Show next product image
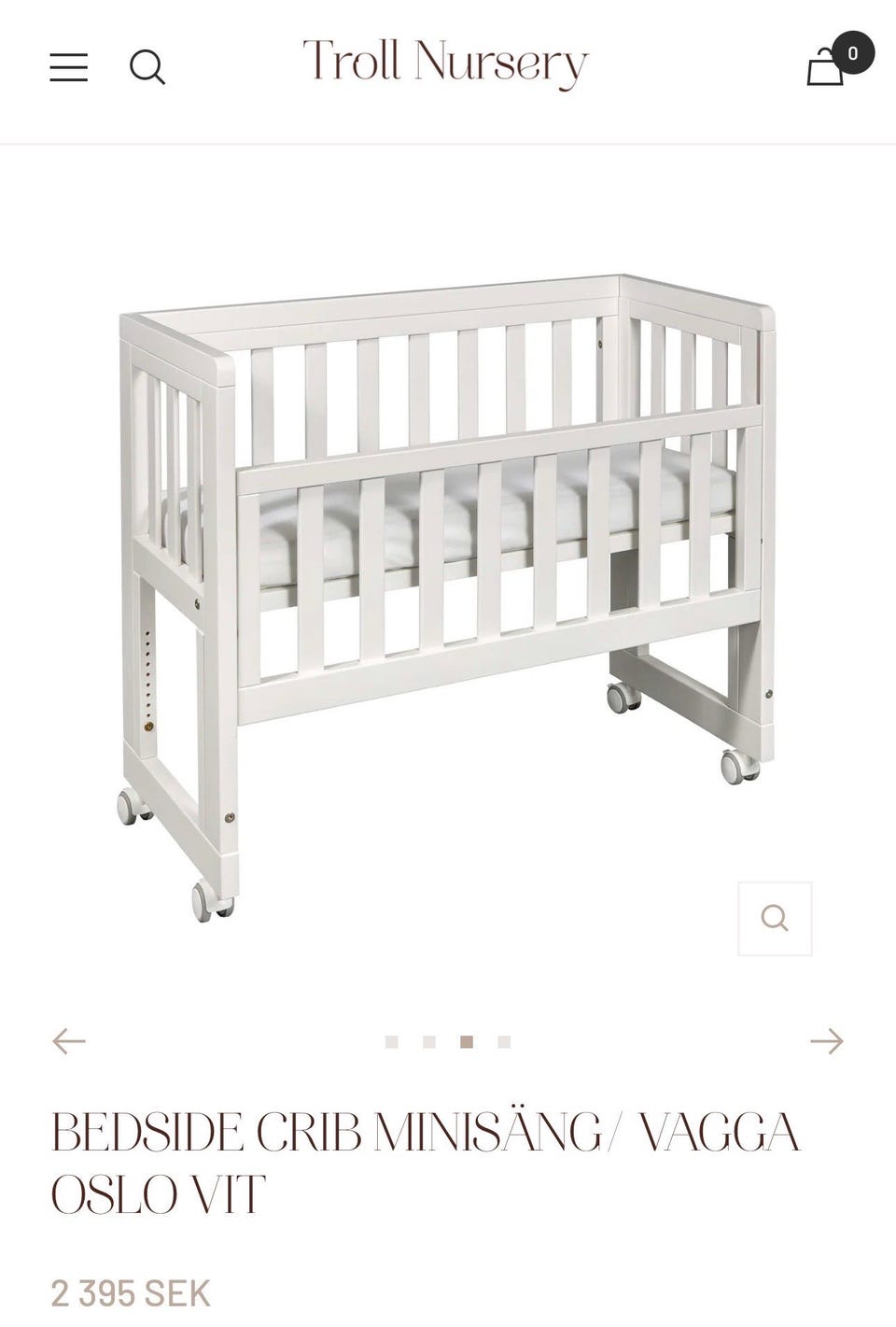 (x=826, y=1041)
